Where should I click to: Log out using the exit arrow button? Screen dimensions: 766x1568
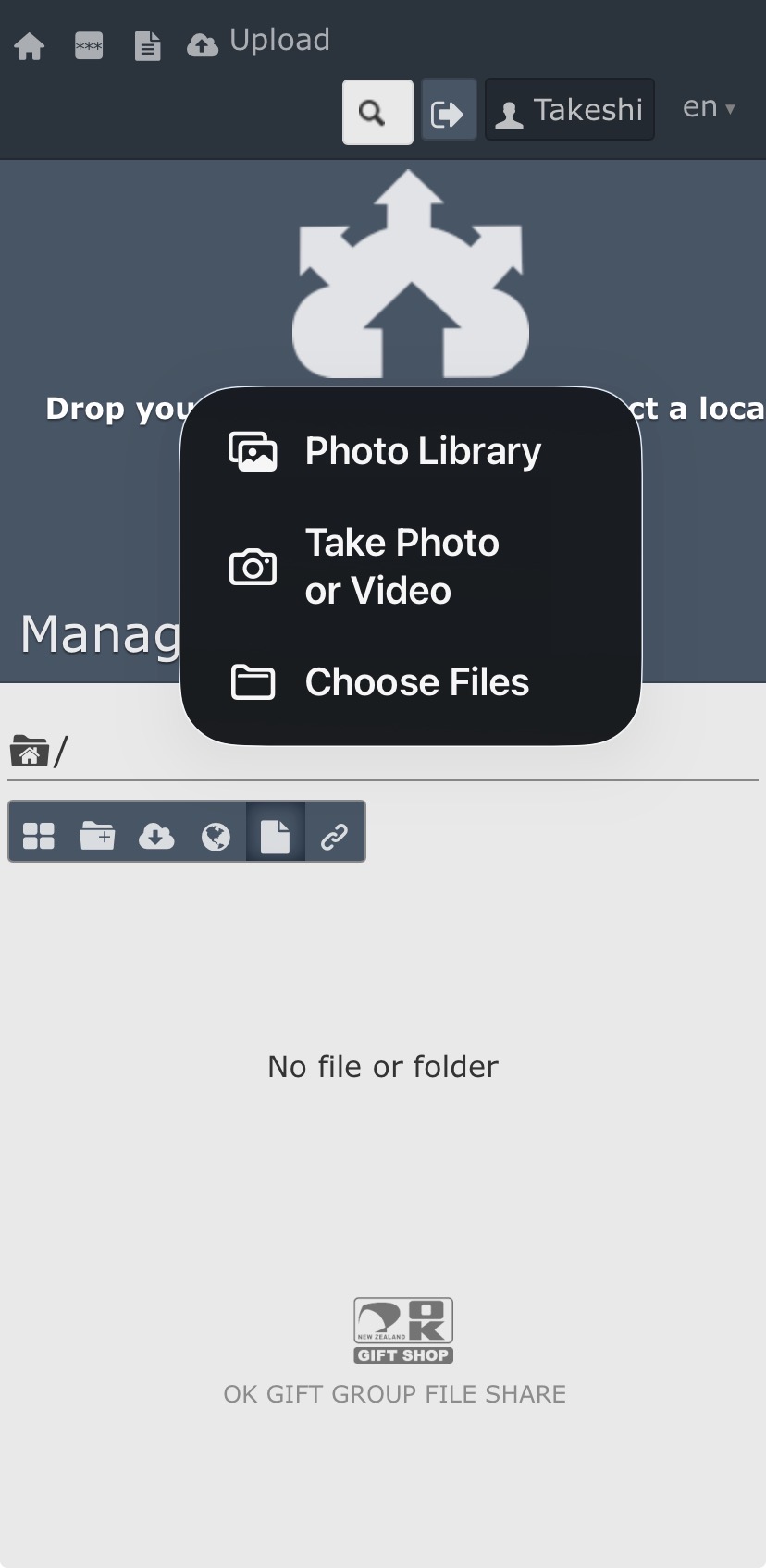449,113
